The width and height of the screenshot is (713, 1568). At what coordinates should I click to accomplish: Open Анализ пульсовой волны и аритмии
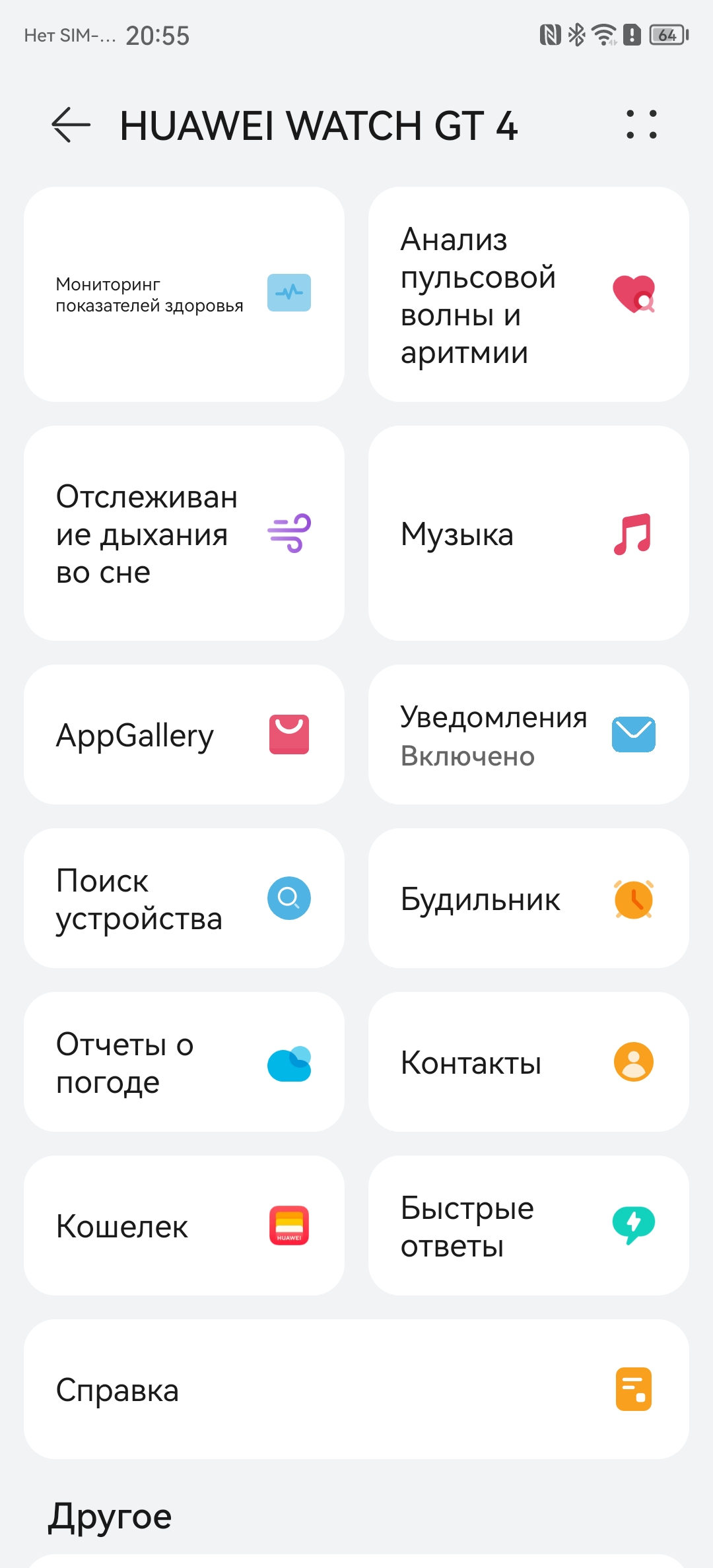click(x=528, y=294)
